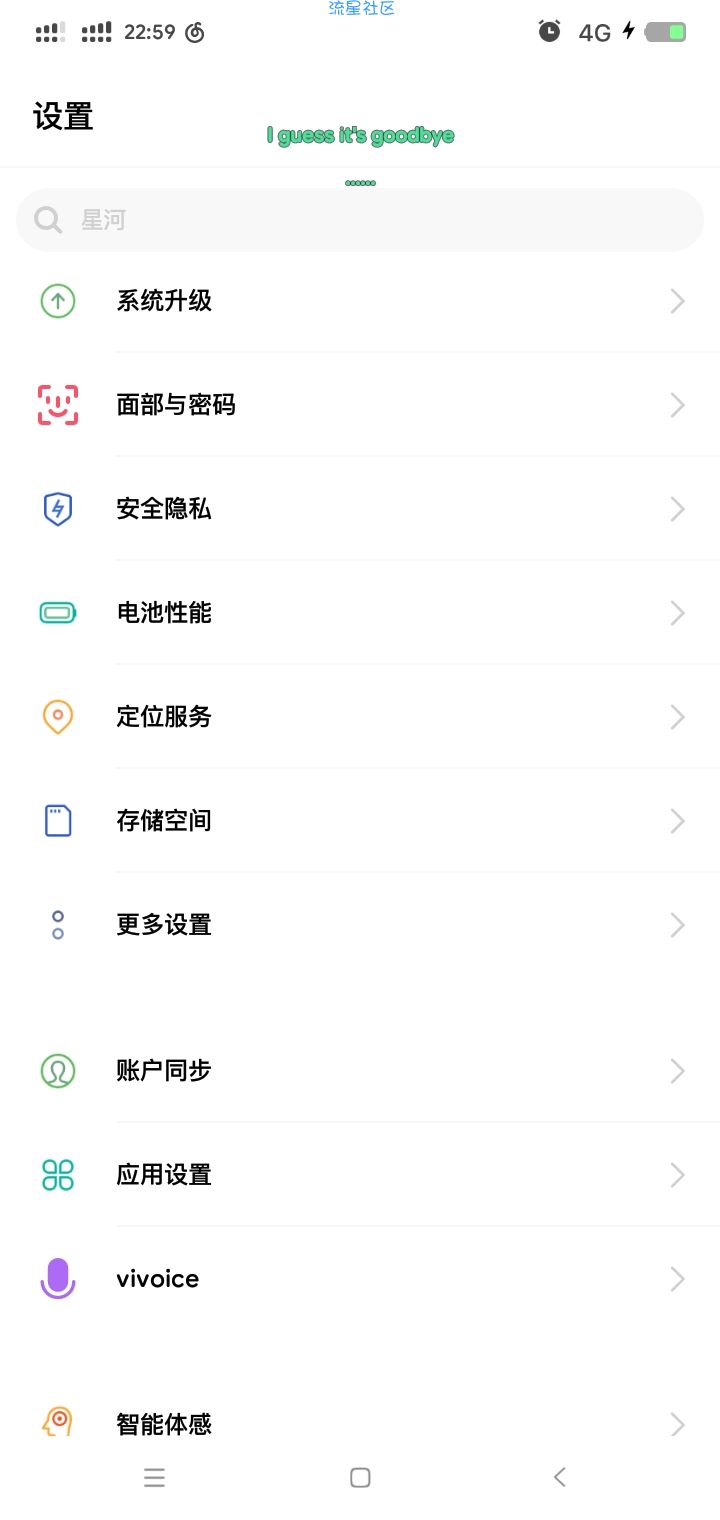The image size is (720, 1520).
Task: Tap the system back button
Action: (x=560, y=1476)
